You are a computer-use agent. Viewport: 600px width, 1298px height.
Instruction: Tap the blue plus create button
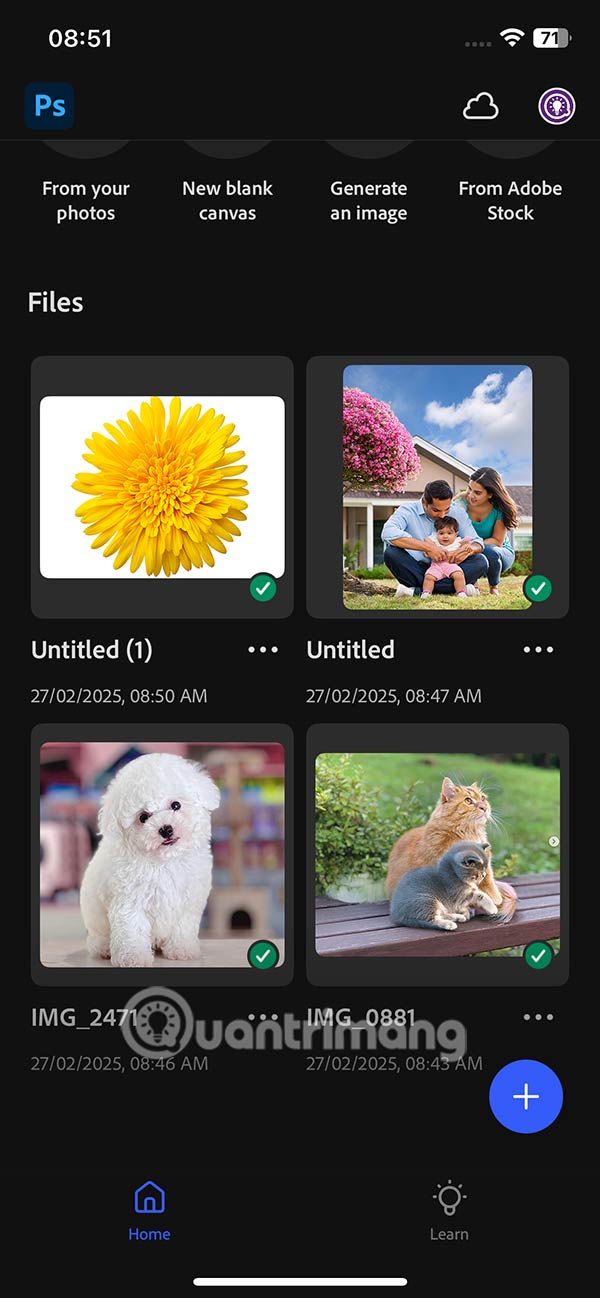tap(526, 1097)
